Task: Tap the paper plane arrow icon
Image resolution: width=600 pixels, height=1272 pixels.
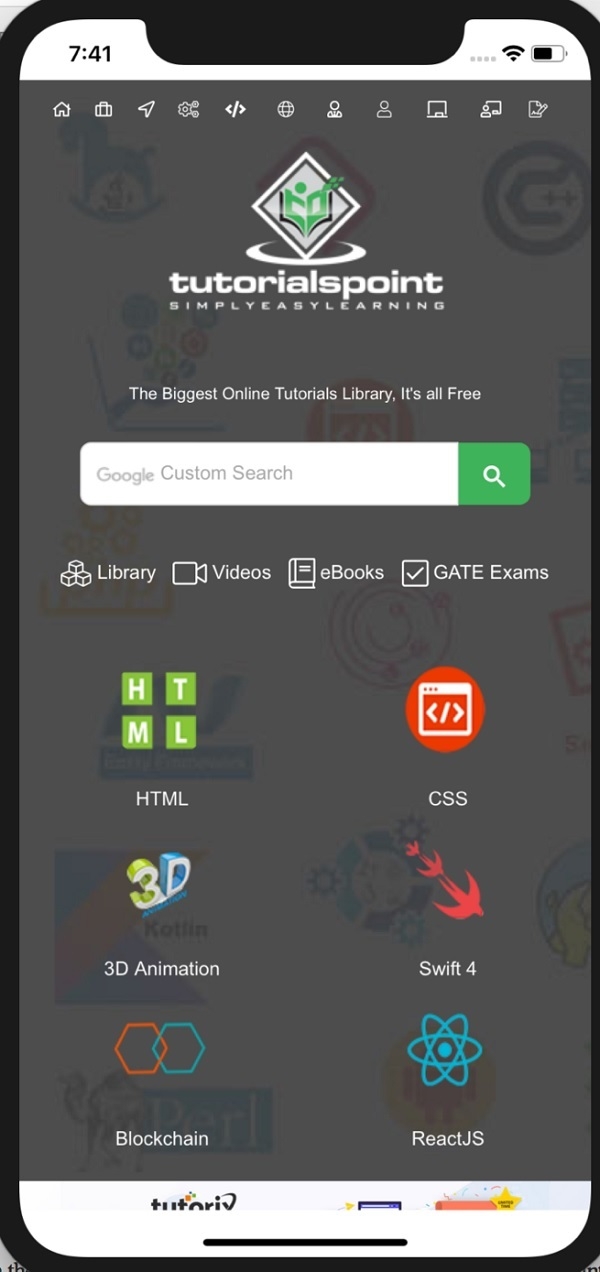Action: pos(146,110)
